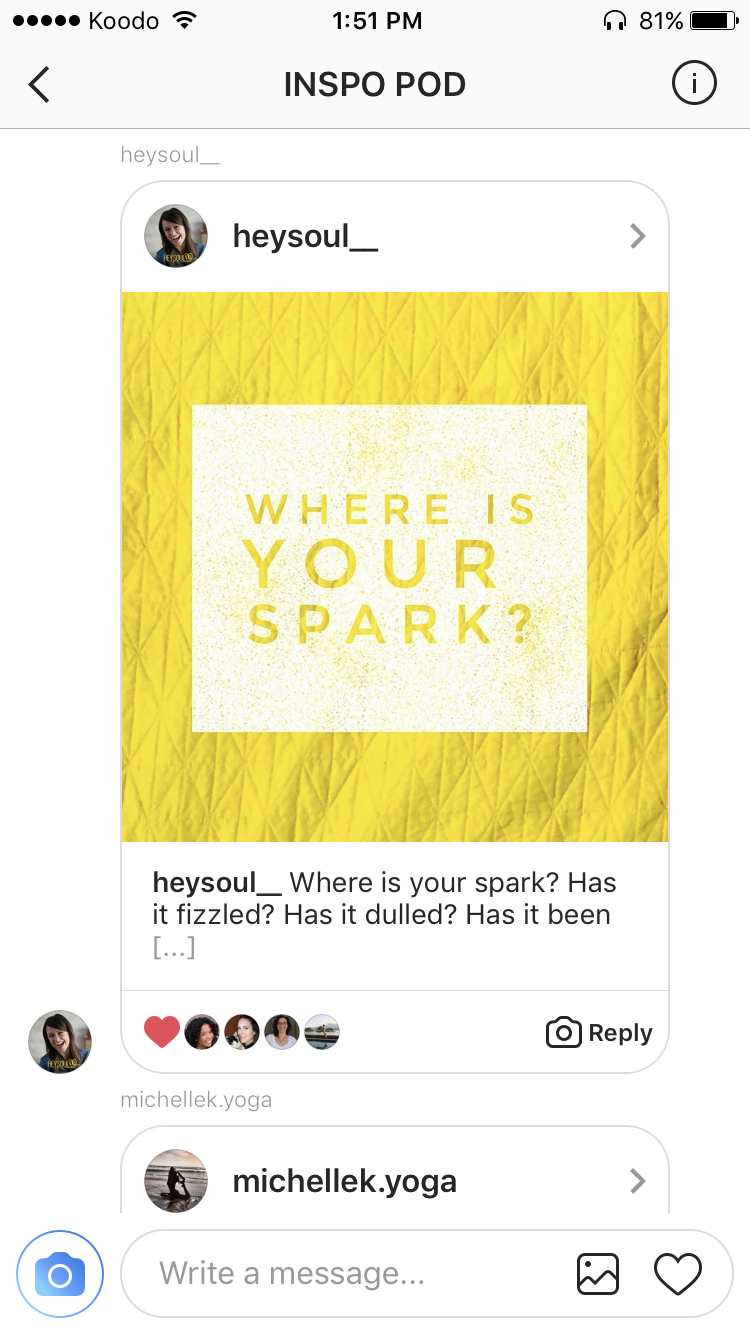View heysoul__ avatar beside the message
750x1334 pixels.
60,1042
